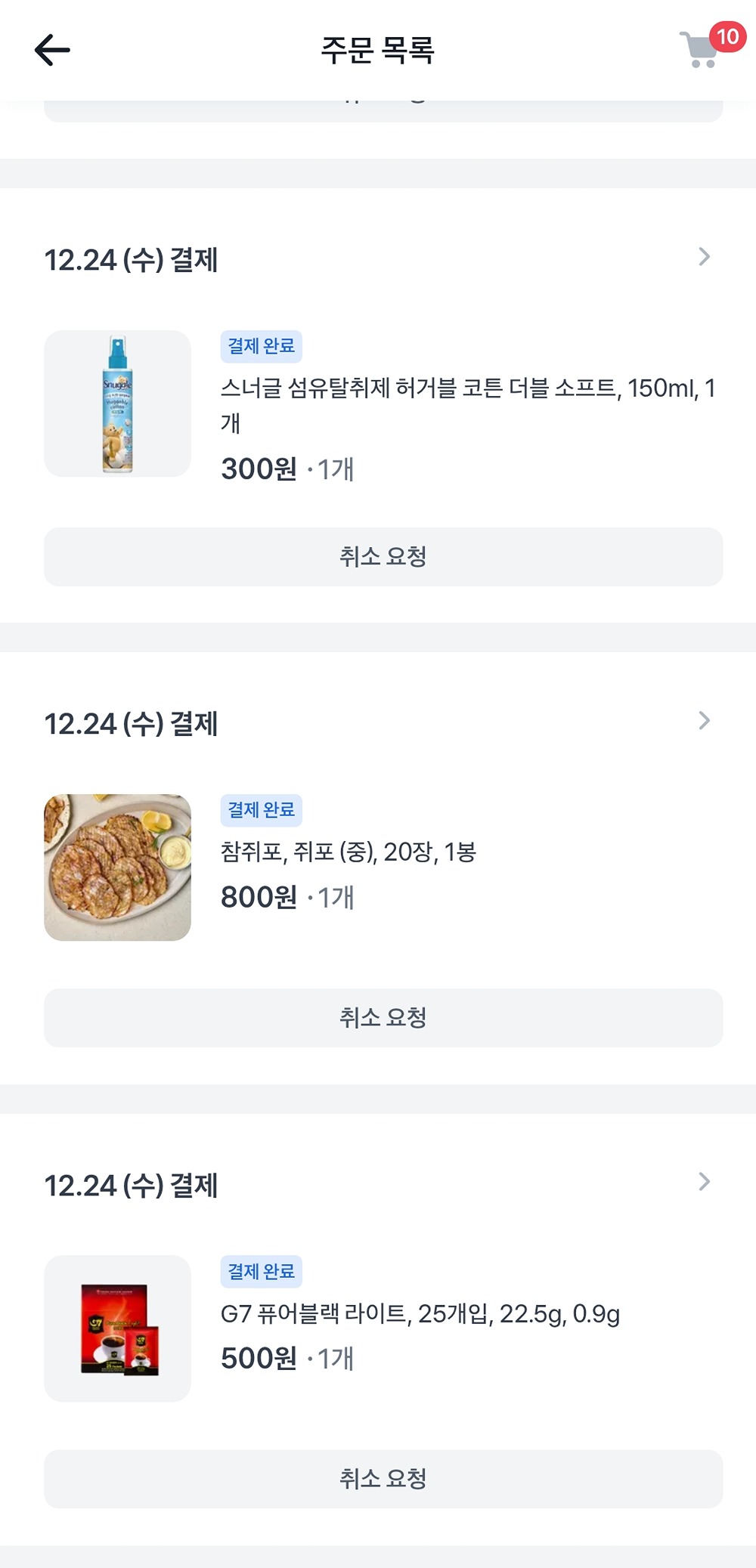
Task: View the 참쥐포 product thumbnail
Action: coord(118,868)
